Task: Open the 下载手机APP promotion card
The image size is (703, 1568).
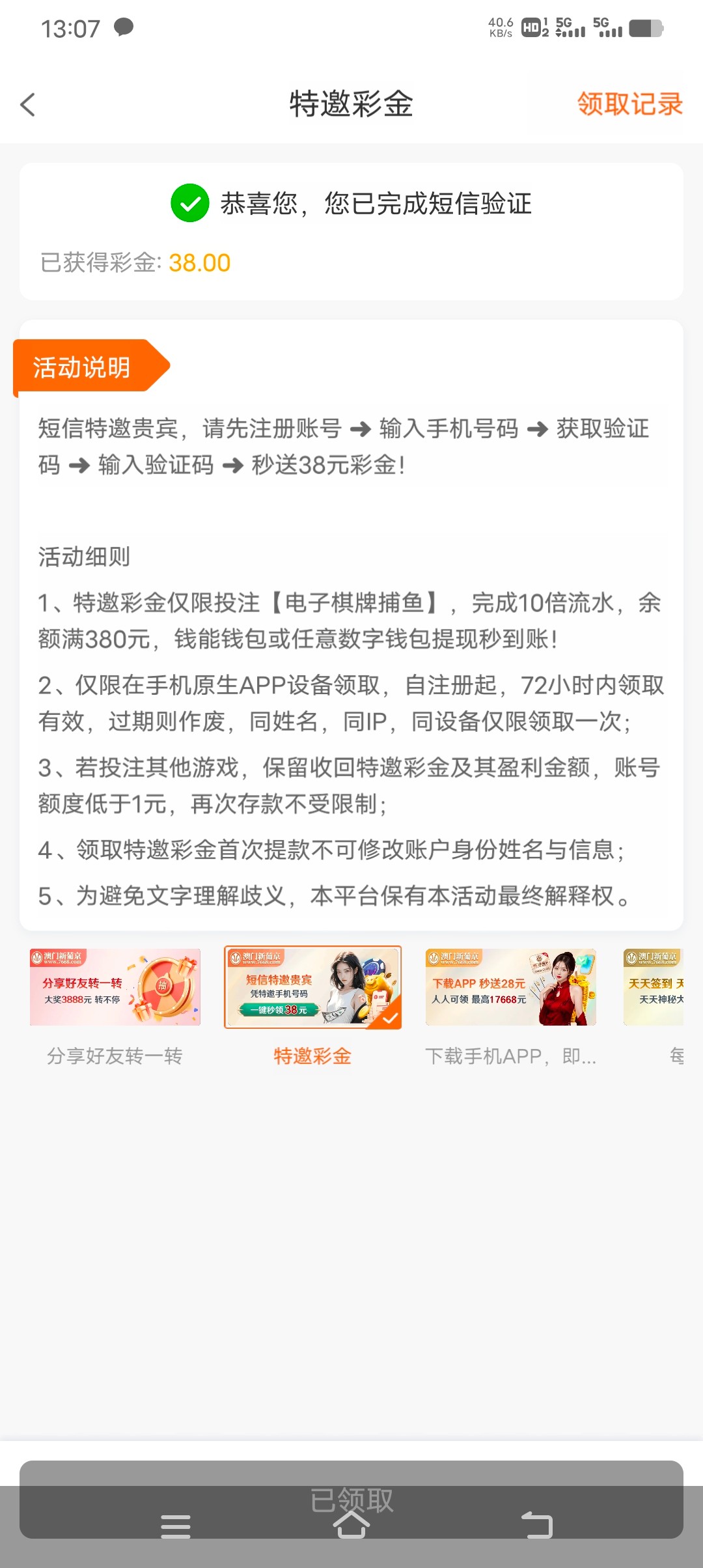Action: click(511, 987)
